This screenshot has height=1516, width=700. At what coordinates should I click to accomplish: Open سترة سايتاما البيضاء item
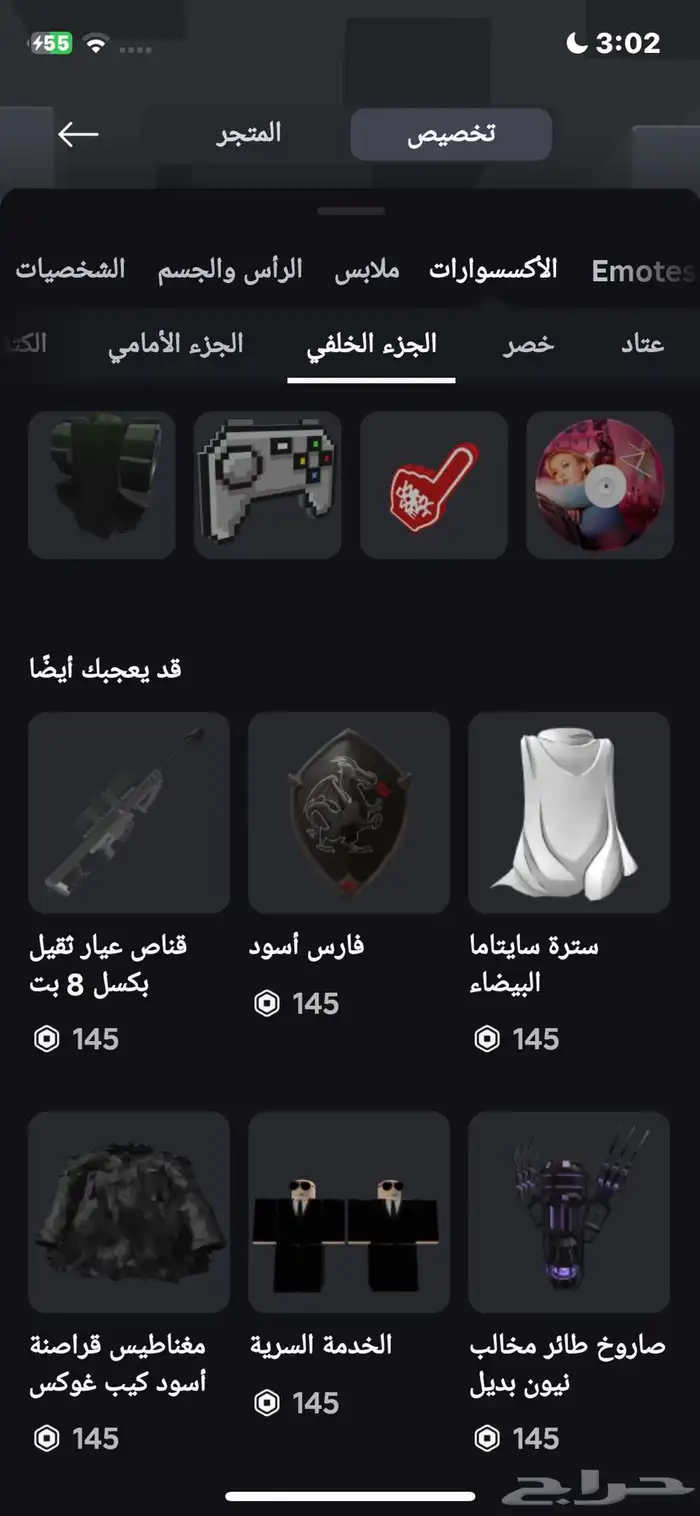coord(568,812)
